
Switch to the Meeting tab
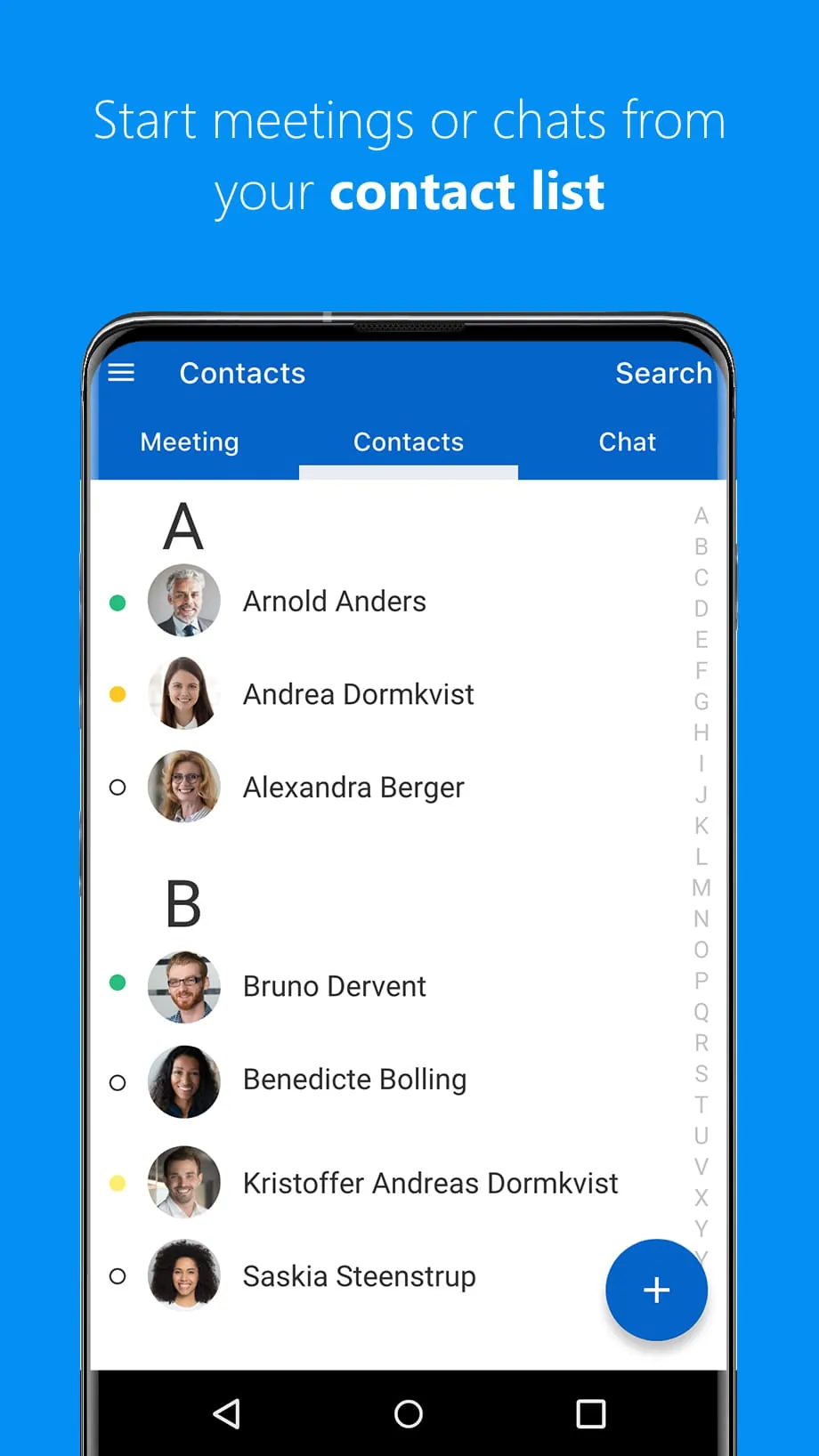pyautogui.click(x=189, y=441)
